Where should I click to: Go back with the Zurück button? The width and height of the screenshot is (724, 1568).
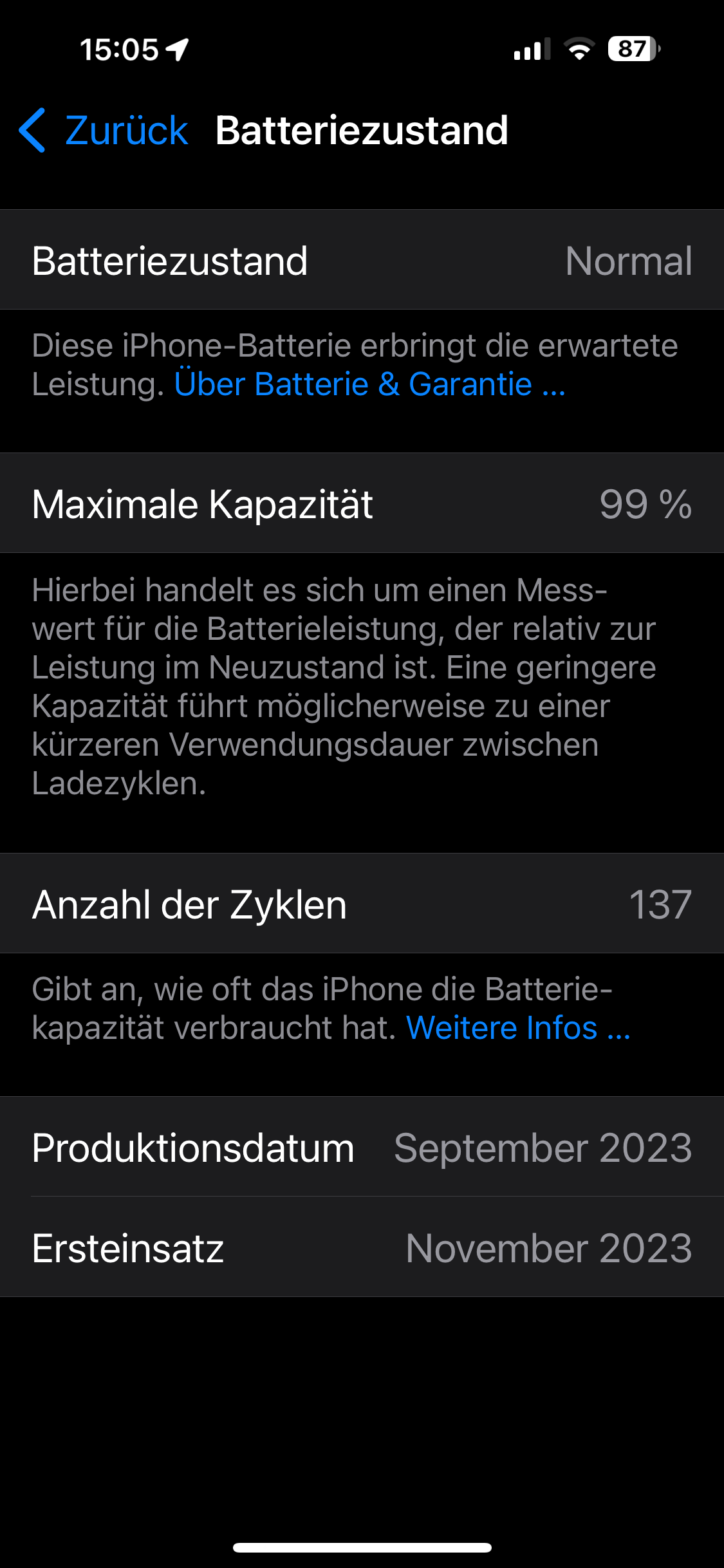click(103, 131)
